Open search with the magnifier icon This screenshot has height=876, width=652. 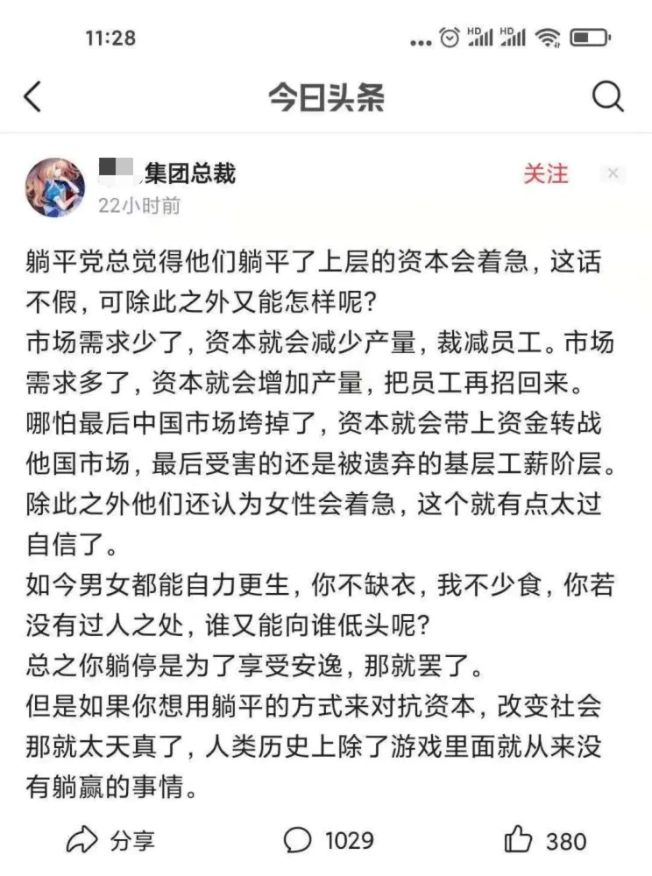[608, 97]
